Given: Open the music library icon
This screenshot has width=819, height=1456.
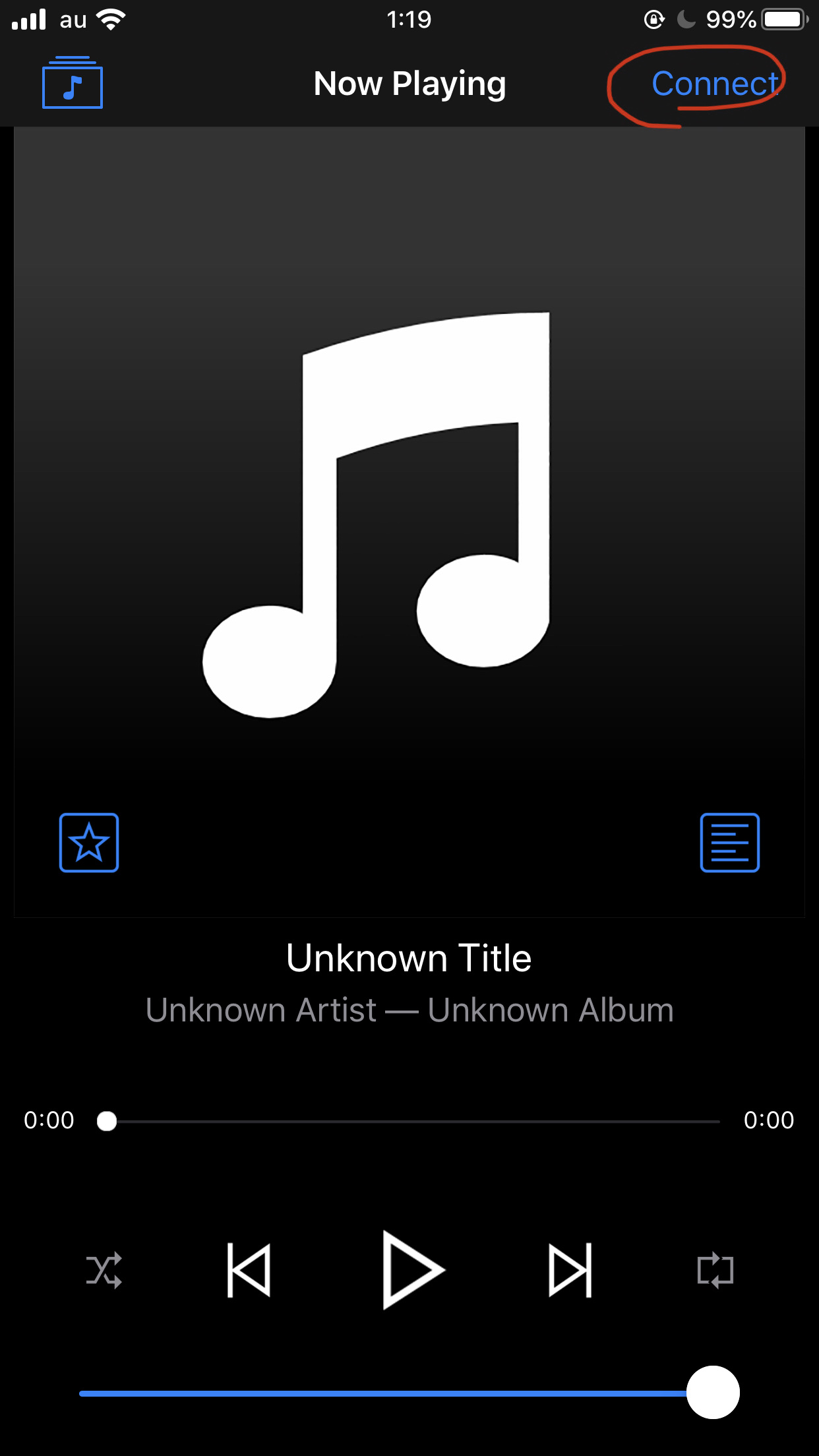Looking at the screenshot, I should point(73,82).
